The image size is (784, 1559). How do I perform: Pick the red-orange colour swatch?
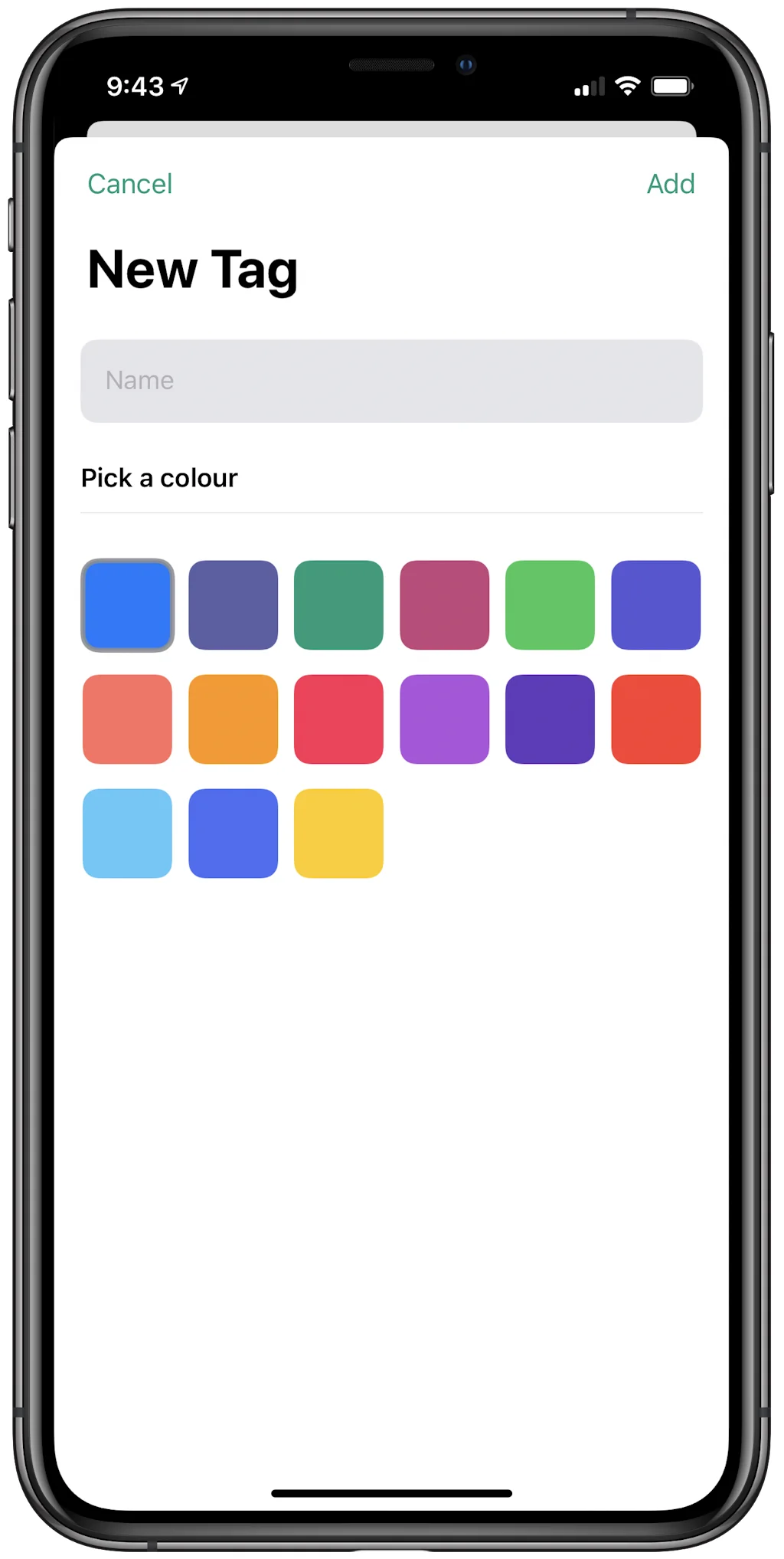[655, 719]
